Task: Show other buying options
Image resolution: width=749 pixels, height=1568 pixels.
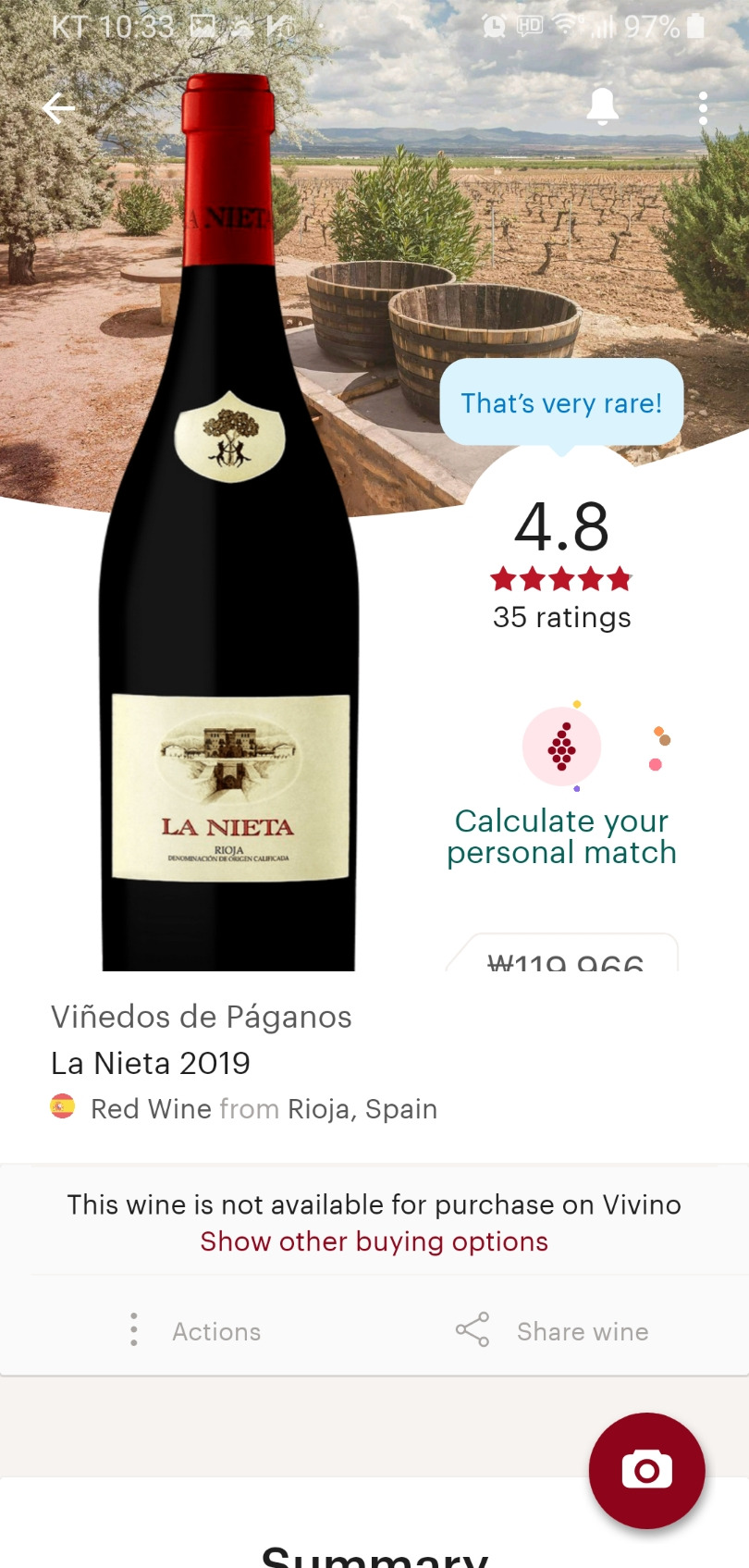Action: tap(374, 1241)
